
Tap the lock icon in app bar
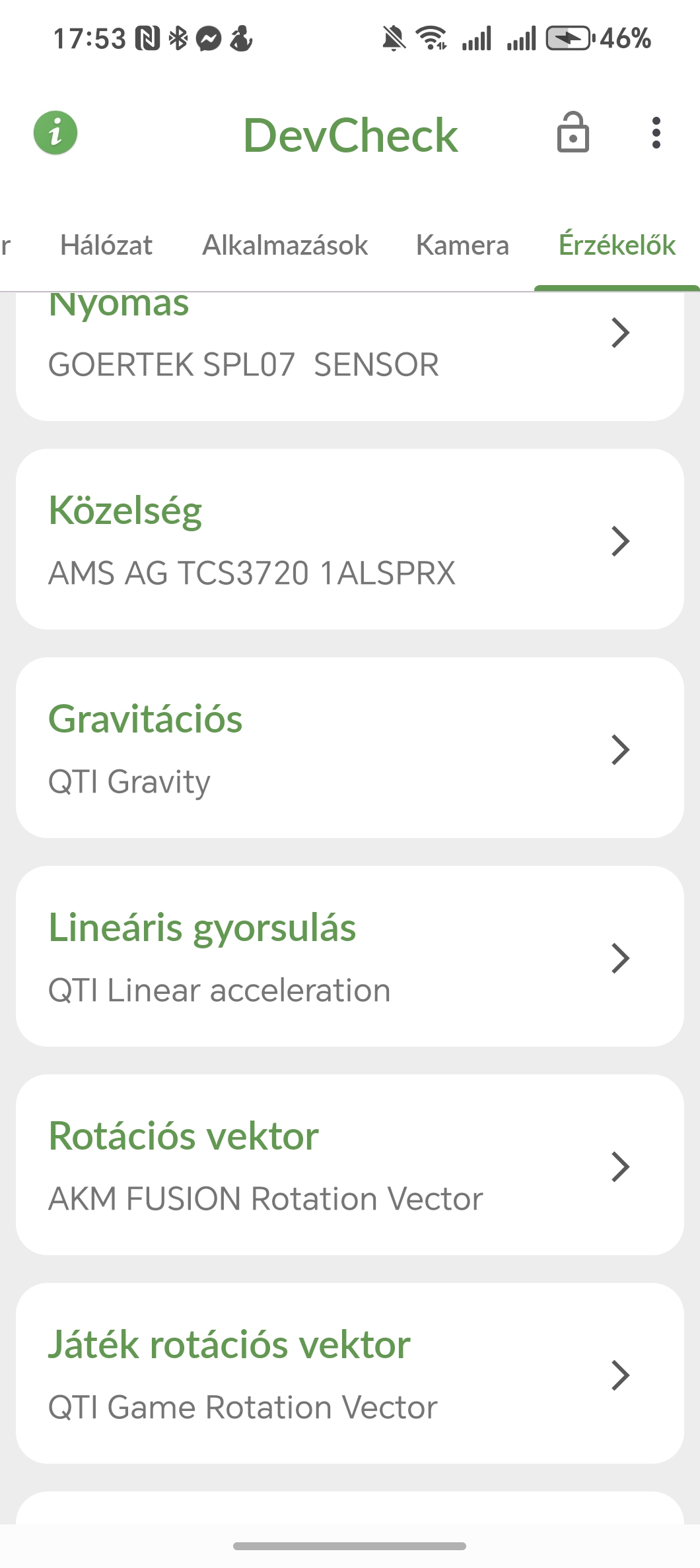point(573,133)
